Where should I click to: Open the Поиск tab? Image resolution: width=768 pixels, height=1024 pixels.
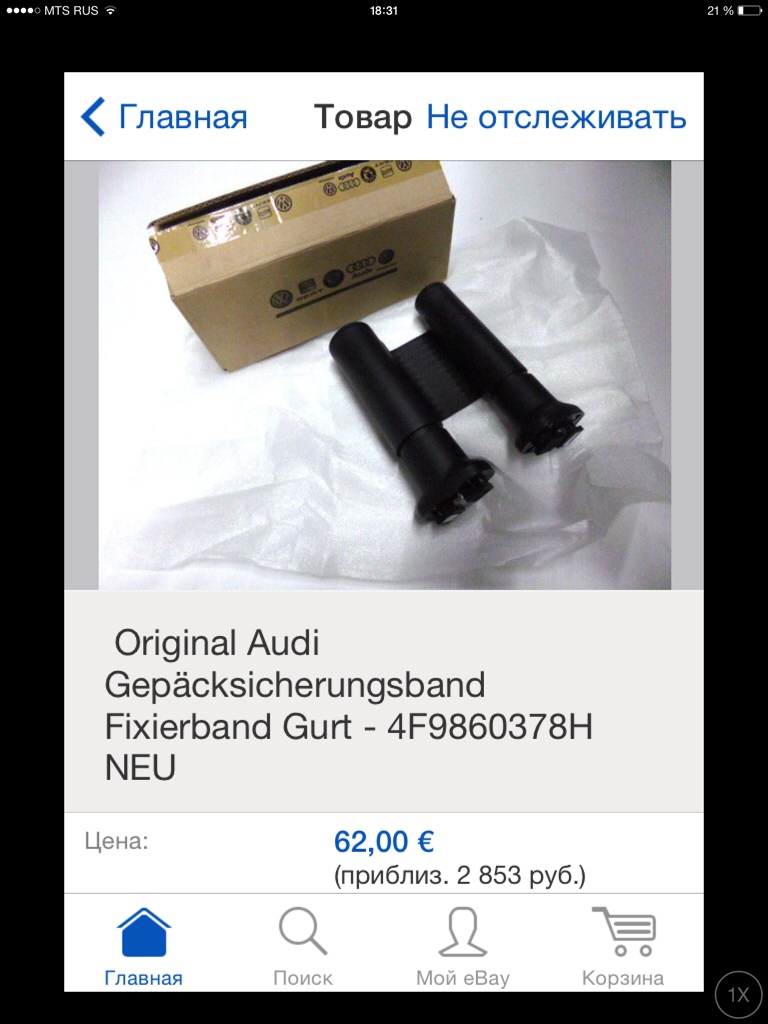pyautogui.click(x=303, y=947)
